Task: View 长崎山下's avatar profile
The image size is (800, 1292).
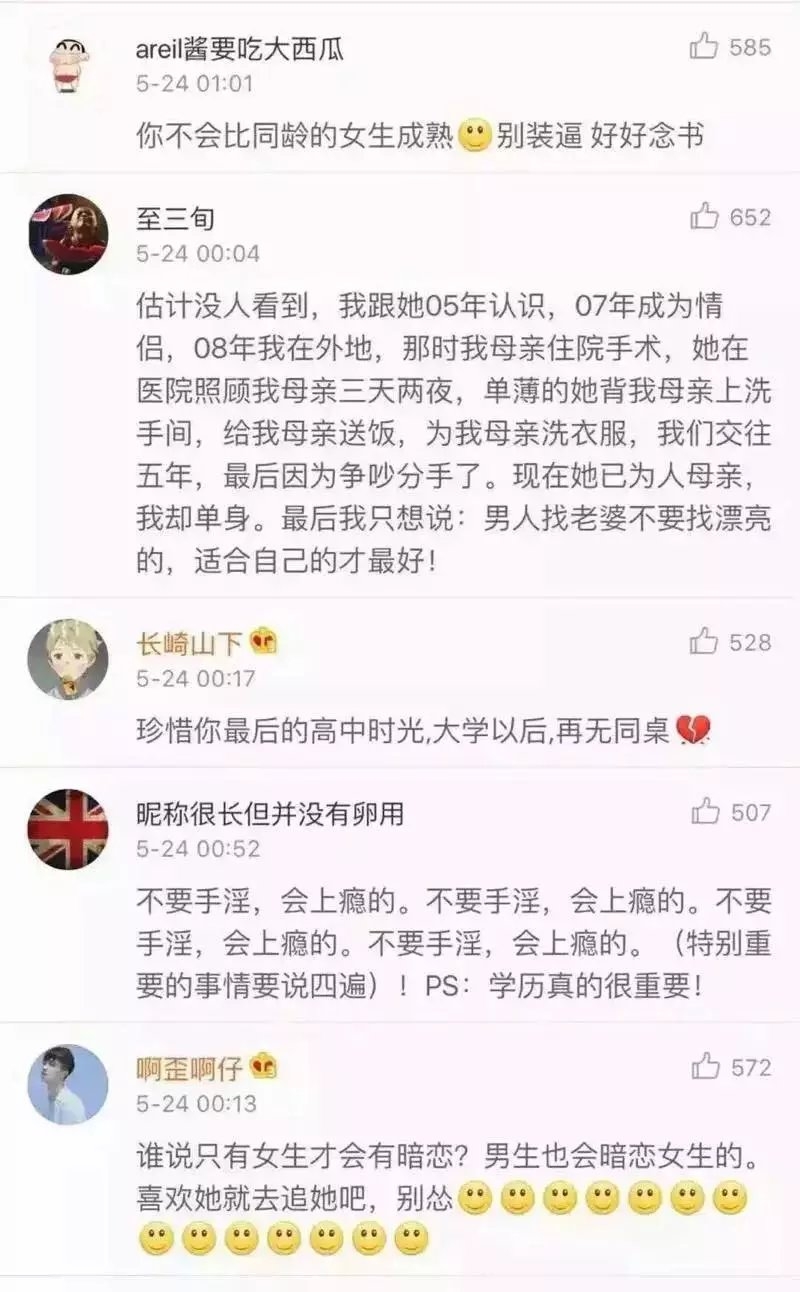Action: point(68,659)
